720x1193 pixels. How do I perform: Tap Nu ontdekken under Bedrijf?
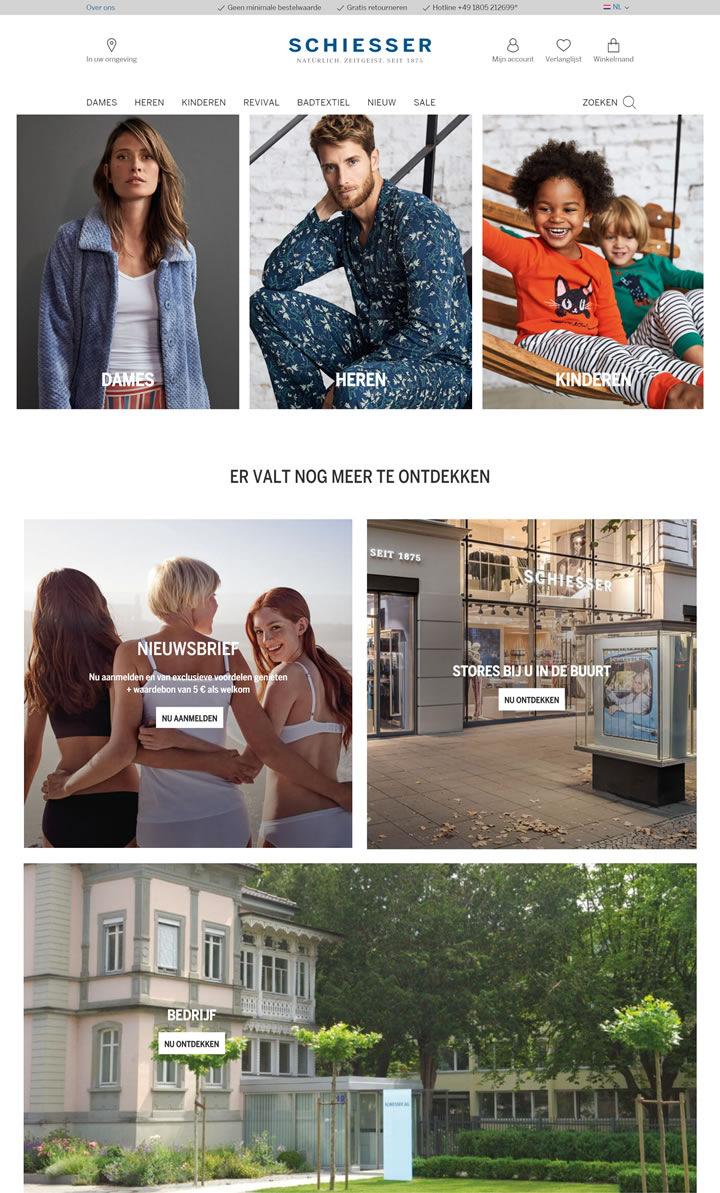click(x=191, y=1044)
